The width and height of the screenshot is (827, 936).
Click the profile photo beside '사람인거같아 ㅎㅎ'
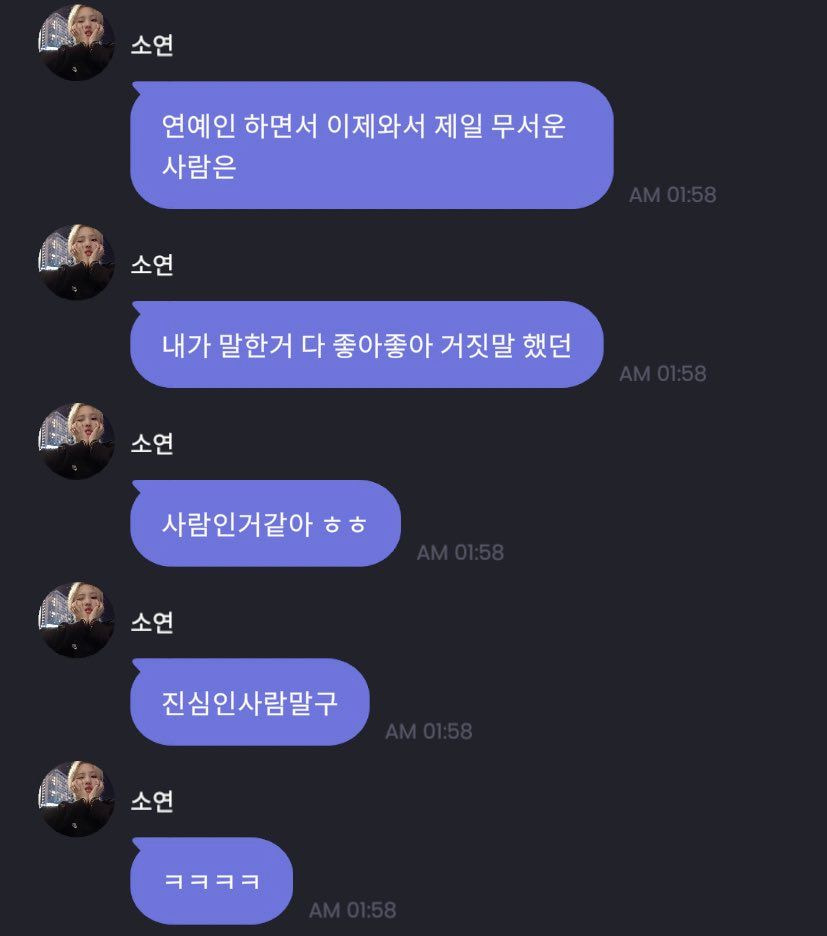tap(75, 441)
